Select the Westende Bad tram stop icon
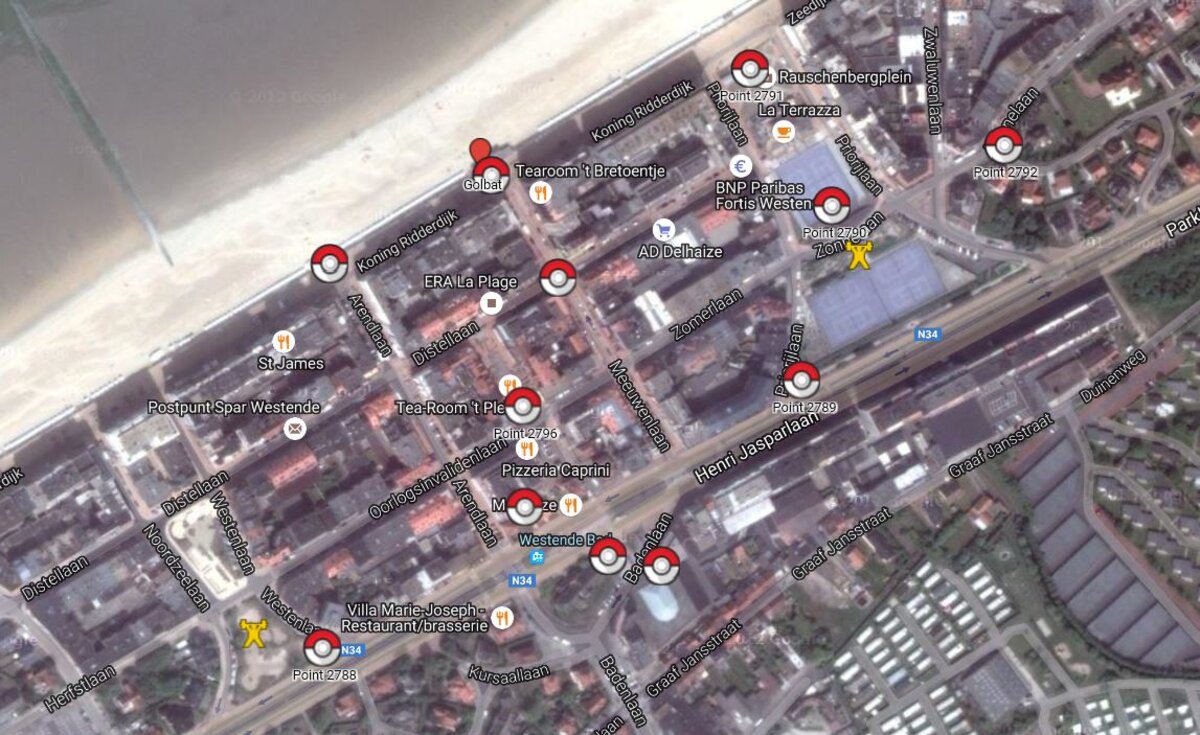This screenshot has width=1200, height=735. pos(538,558)
